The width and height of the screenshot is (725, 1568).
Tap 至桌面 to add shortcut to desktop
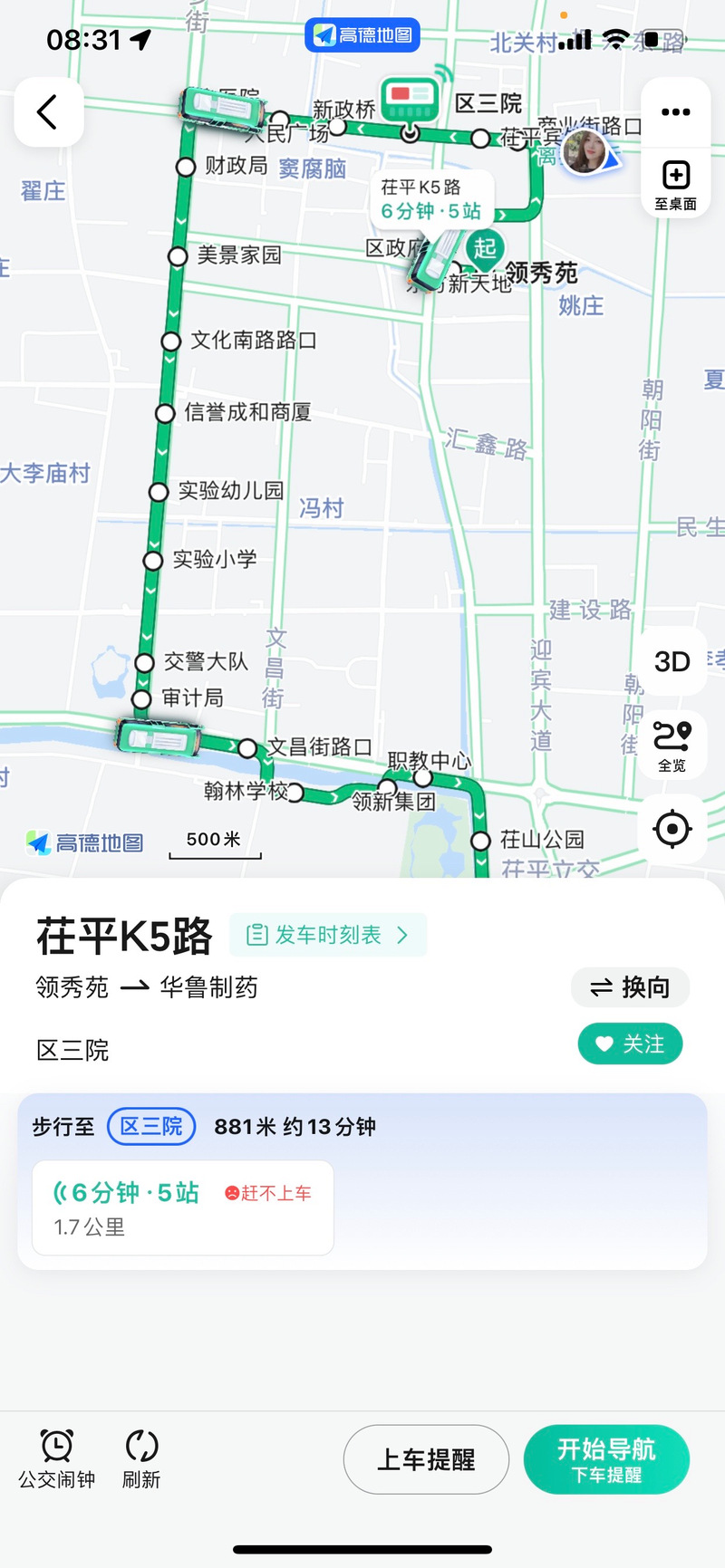point(674,181)
